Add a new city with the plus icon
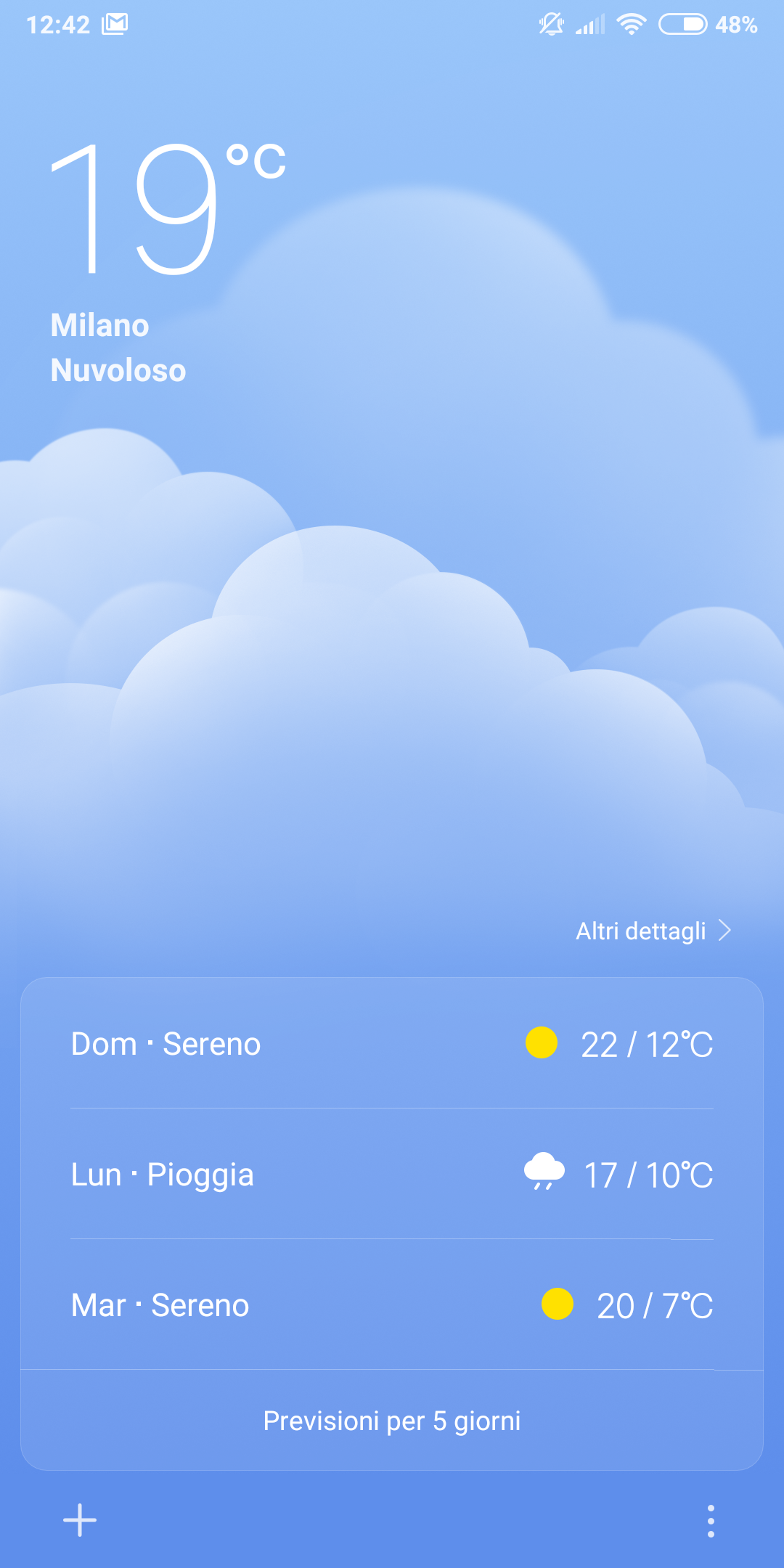Image resolution: width=784 pixels, height=1568 pixels. (80, 1520)
